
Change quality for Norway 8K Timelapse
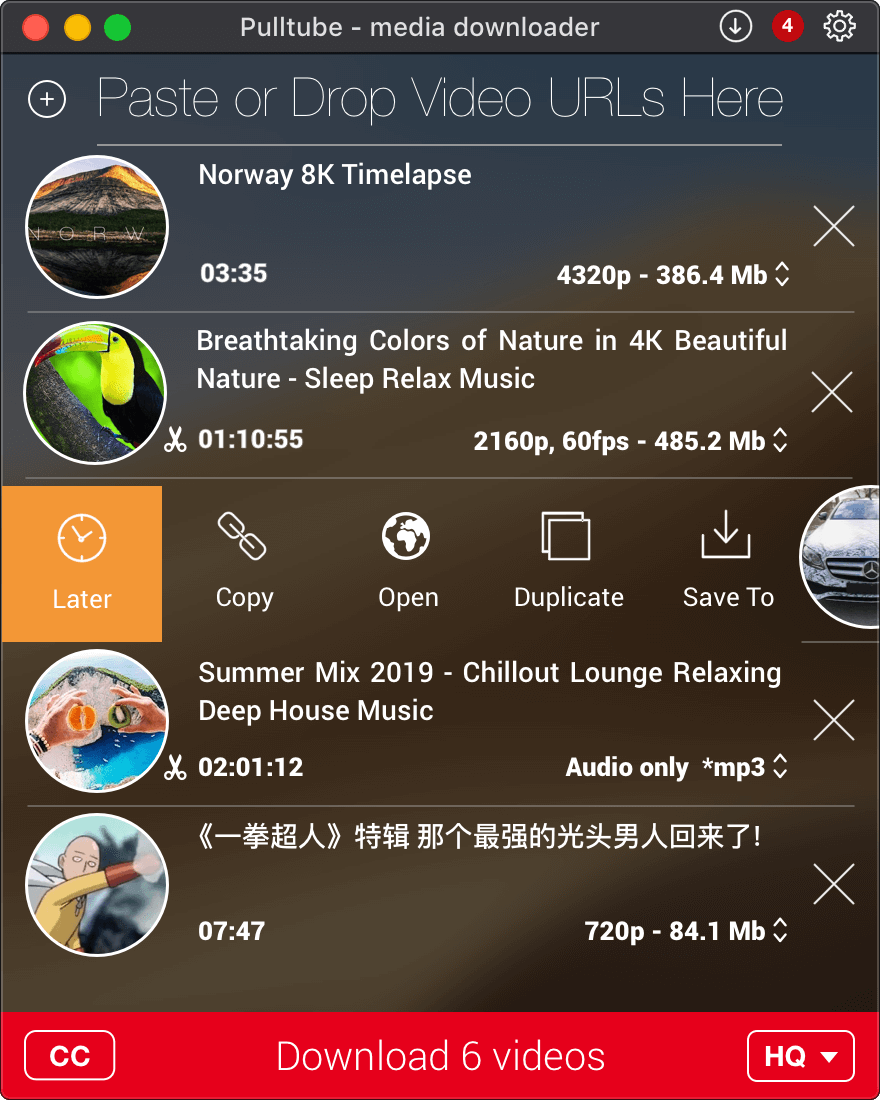pos(782,275)
